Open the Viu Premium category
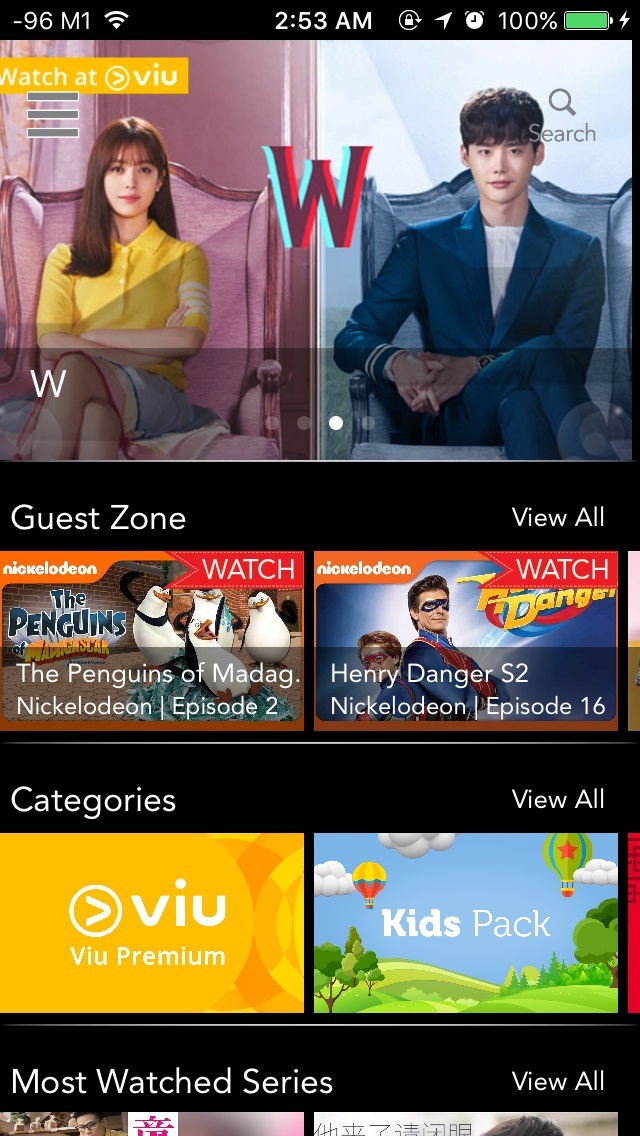 [x=152, y=922]
